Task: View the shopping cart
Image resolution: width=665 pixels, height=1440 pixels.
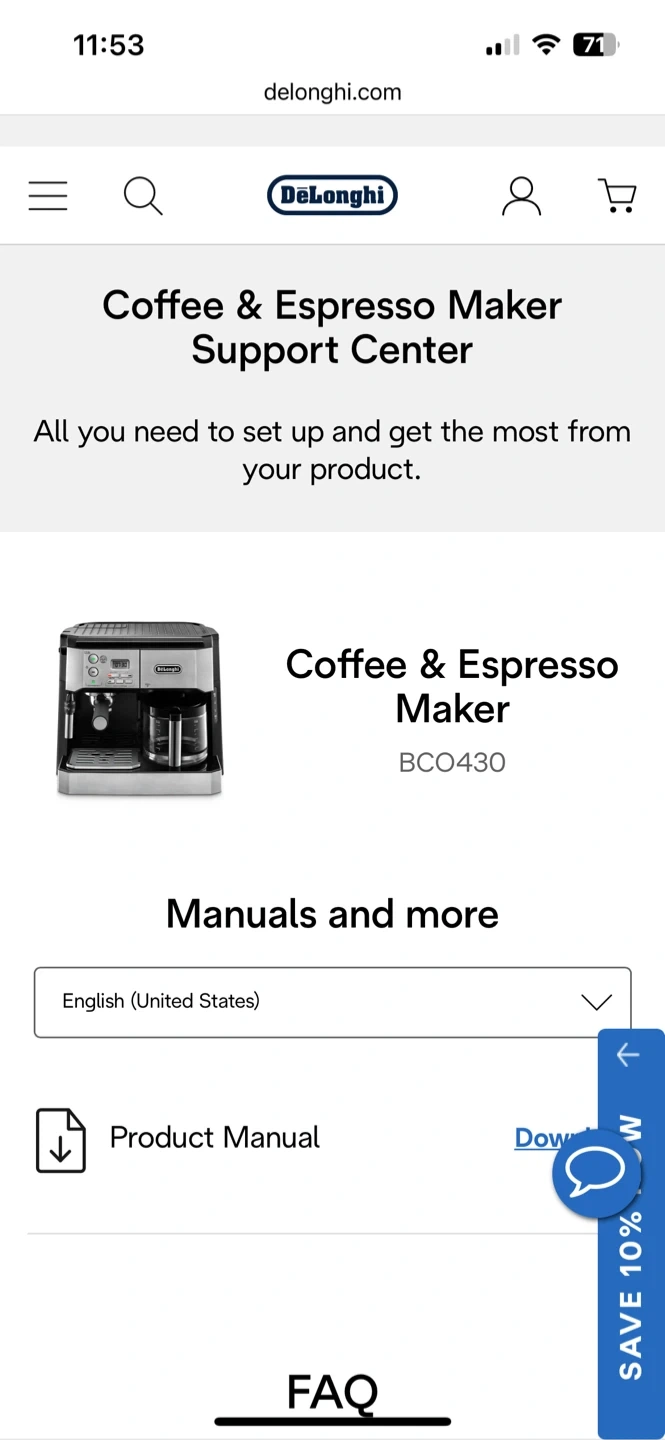Action: [x=617, y=196]
